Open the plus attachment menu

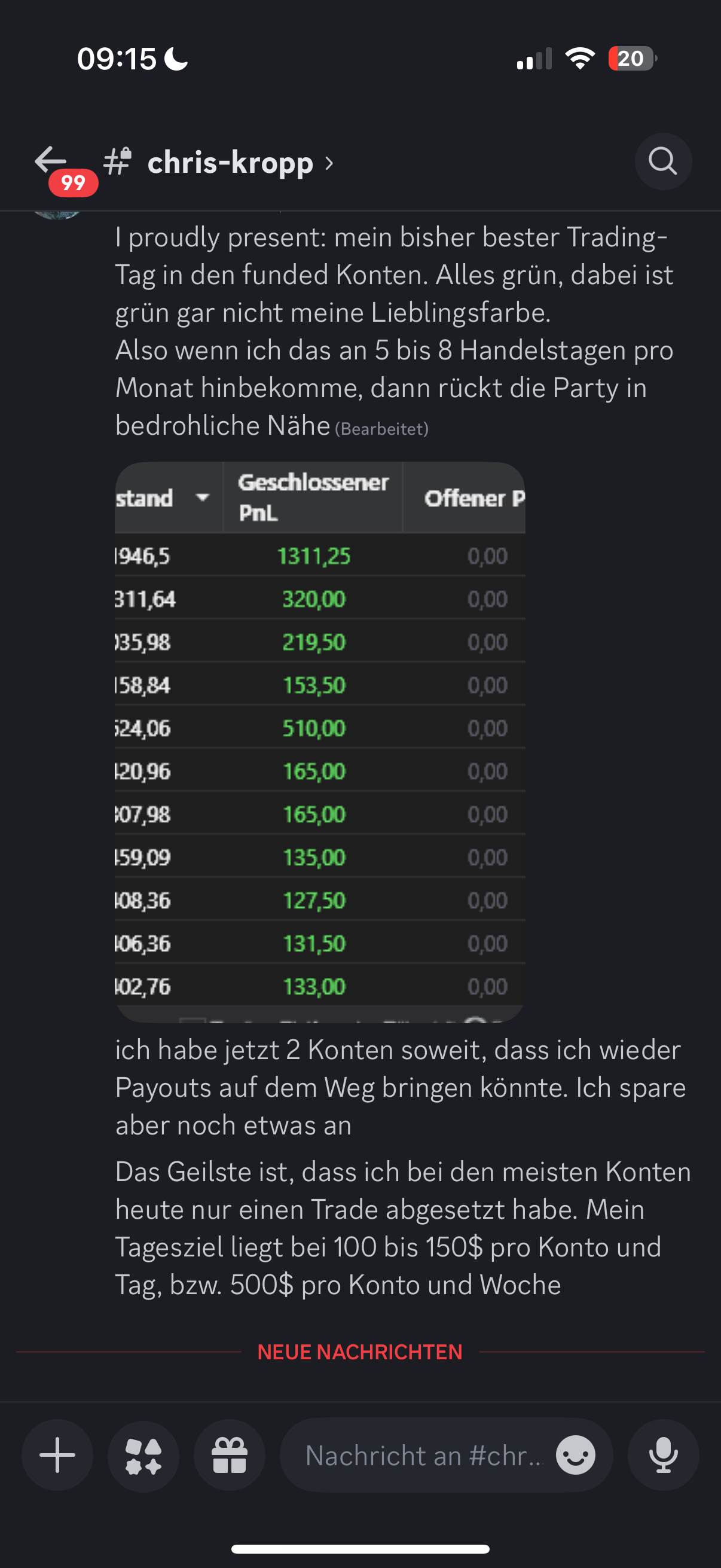57,1456
